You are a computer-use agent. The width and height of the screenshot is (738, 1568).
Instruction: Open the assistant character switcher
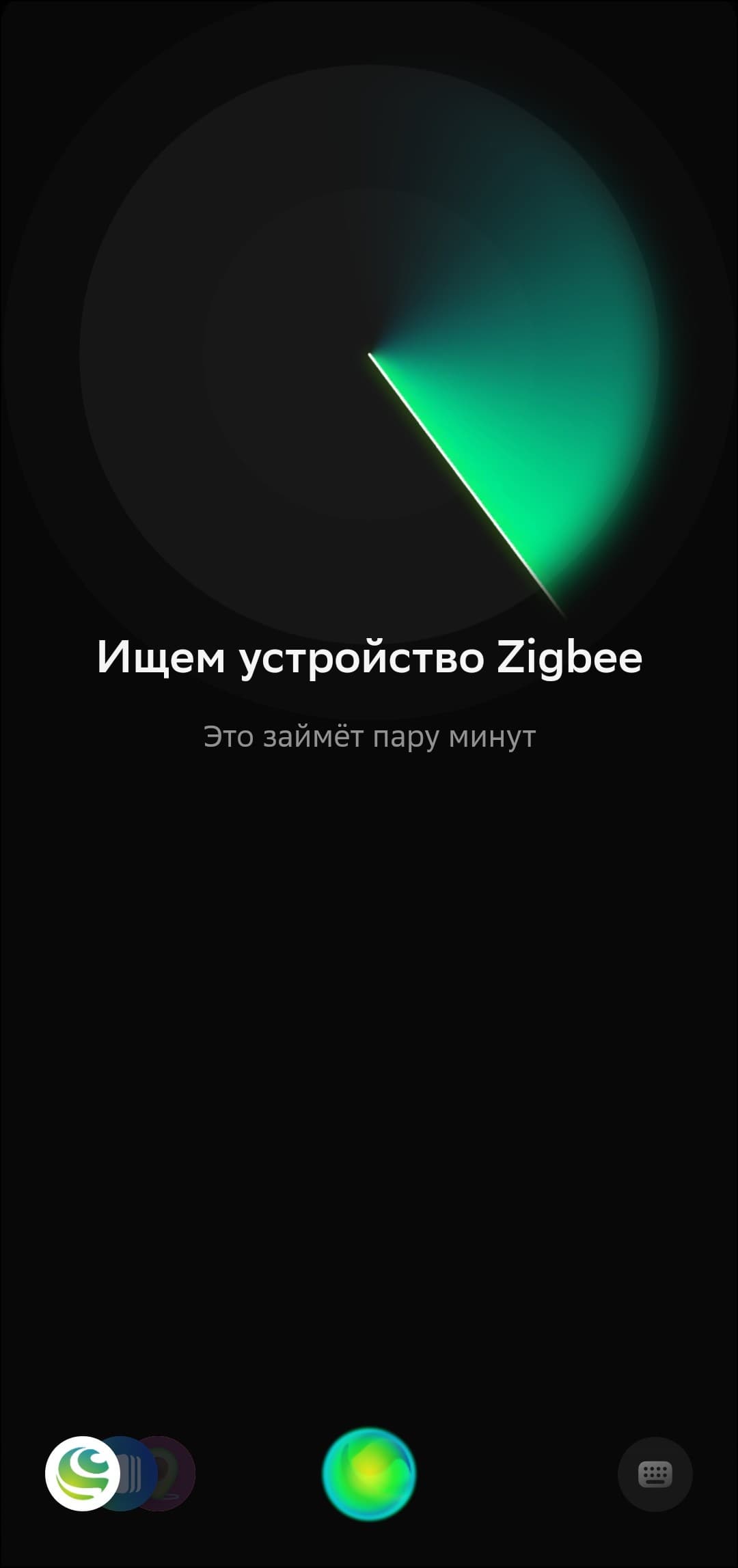click(120, 1474)
